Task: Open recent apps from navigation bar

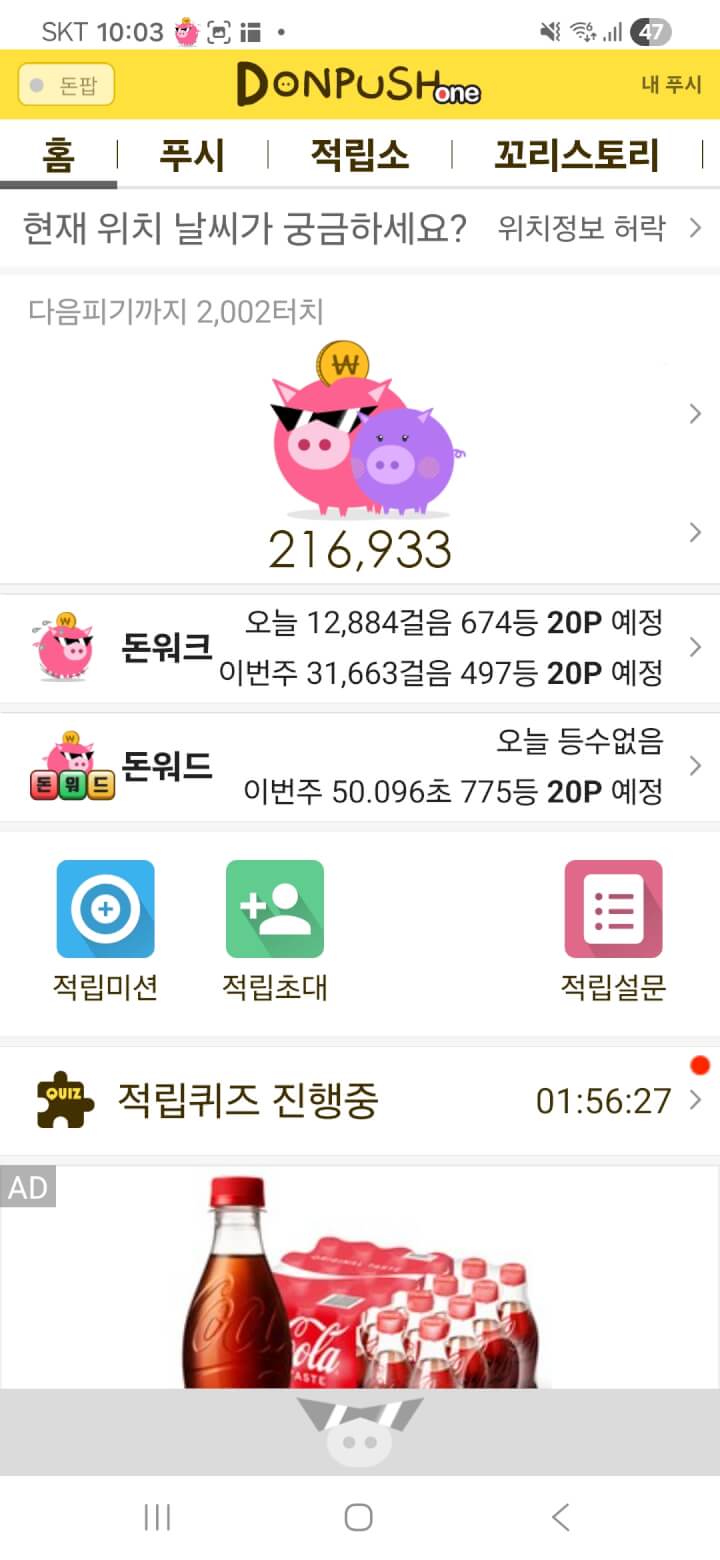Action: click(x=157, y=1517)
